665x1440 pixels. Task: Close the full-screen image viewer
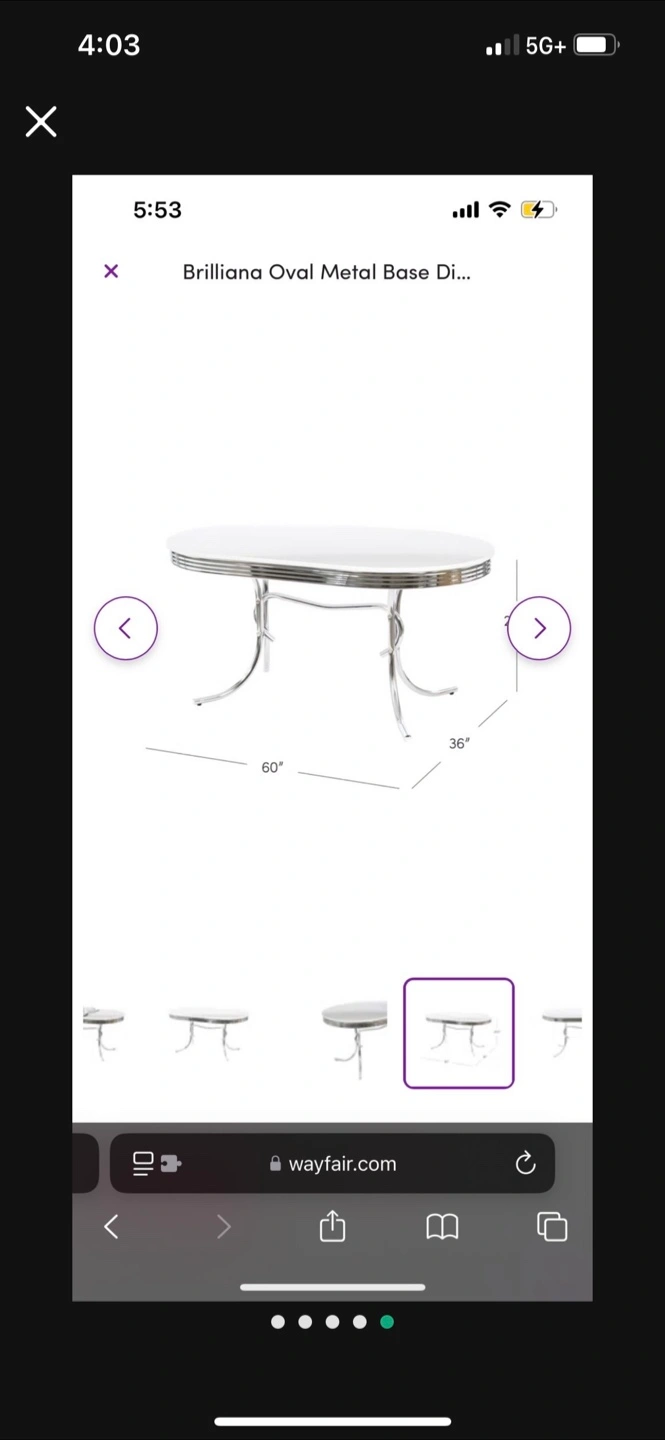41,122
